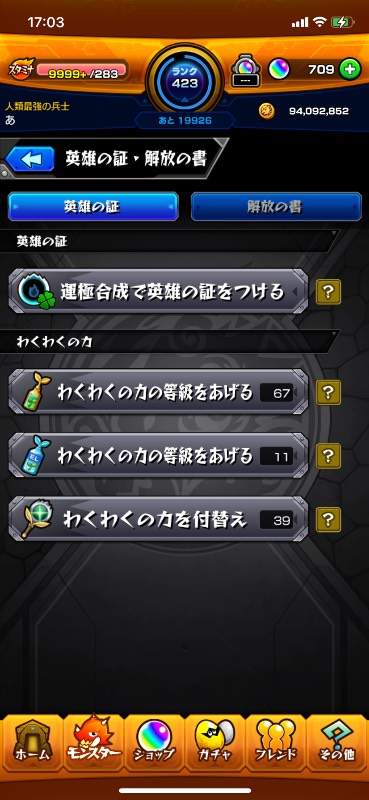Screen dimensions: 369x800
Task: Go to the フレンド tab
Action: (x=275, y=741)
